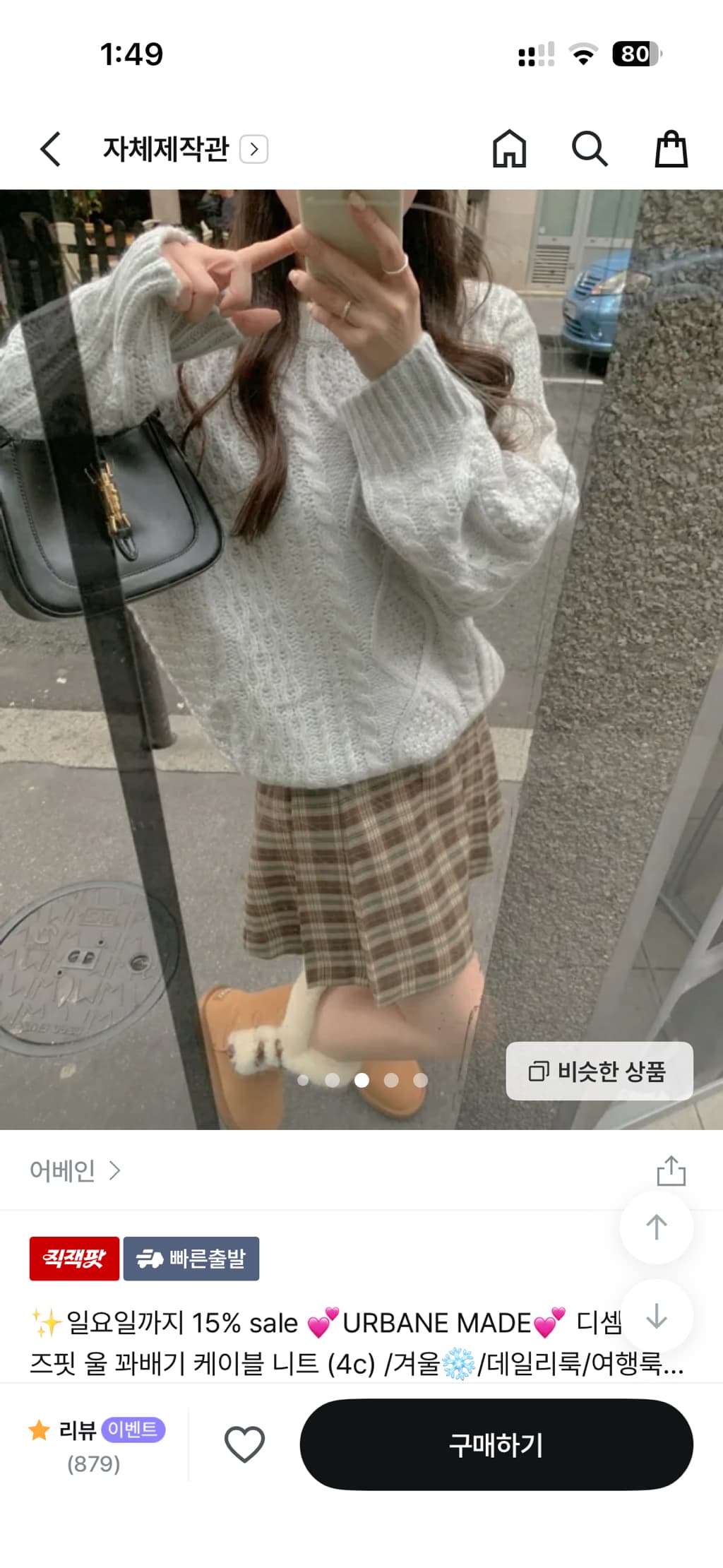Open the search icon
The image size is (723, 1568).
point(588,148)
